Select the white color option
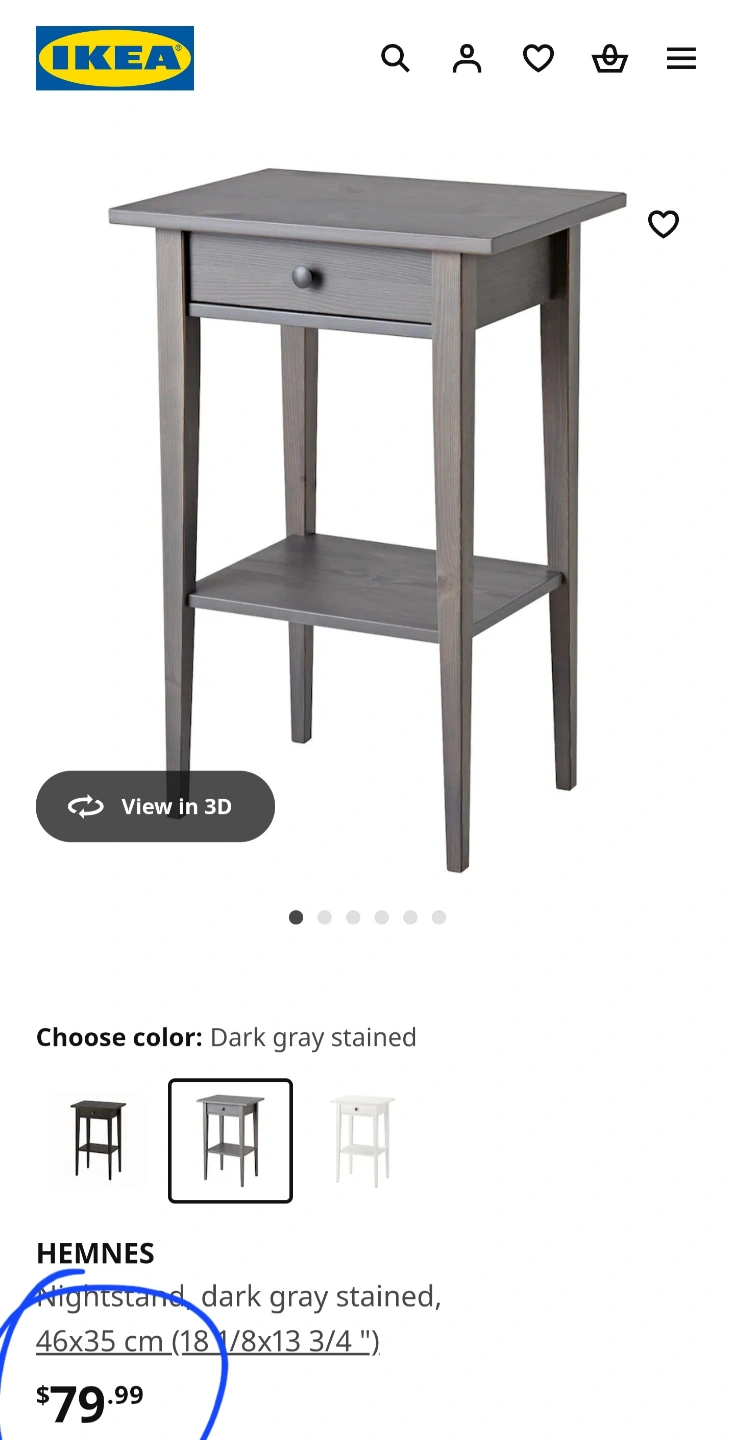 coord(362,1139)
